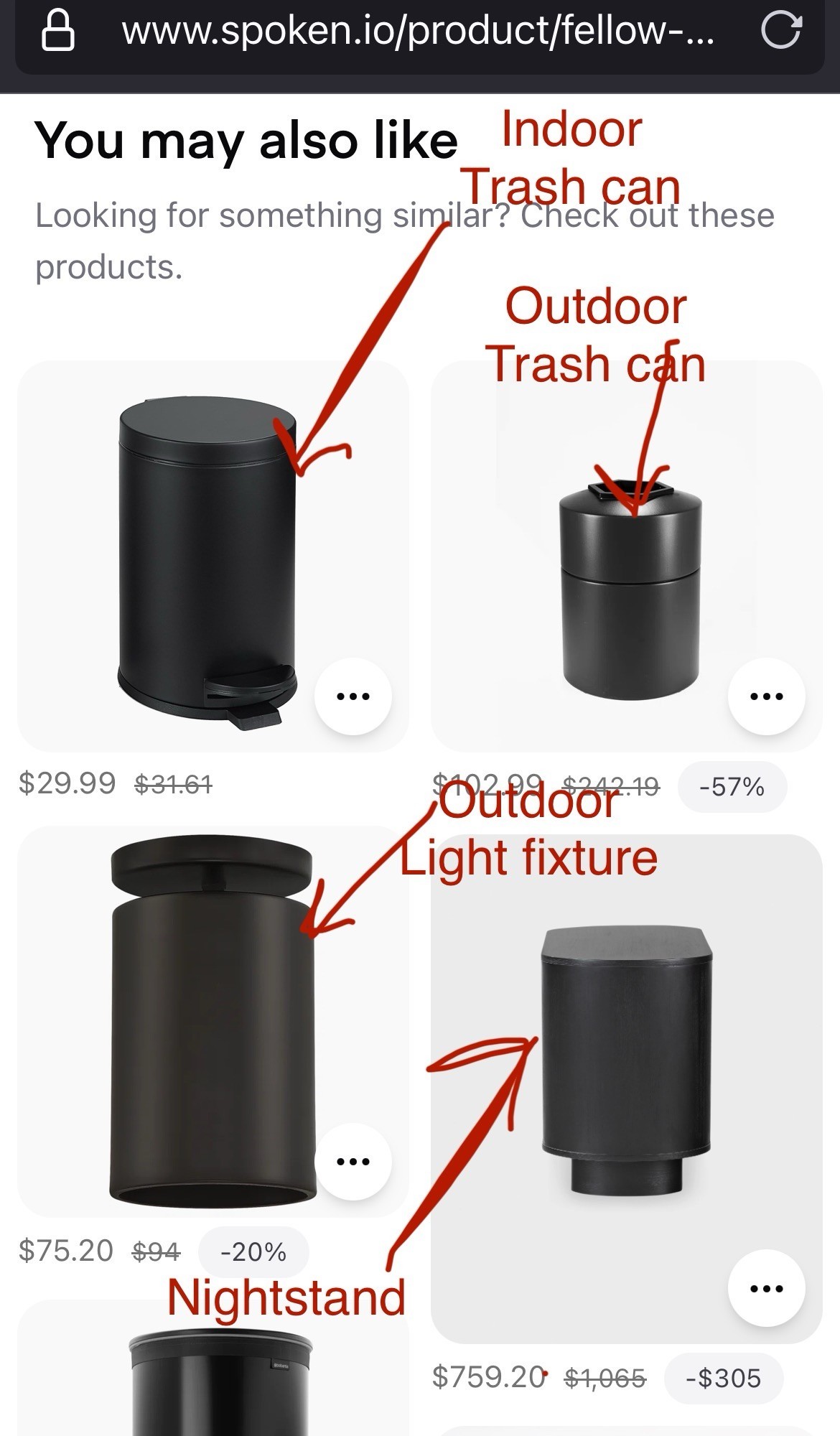
Task: Open more options on the $102.99 product
Action: tap(766, 696)
